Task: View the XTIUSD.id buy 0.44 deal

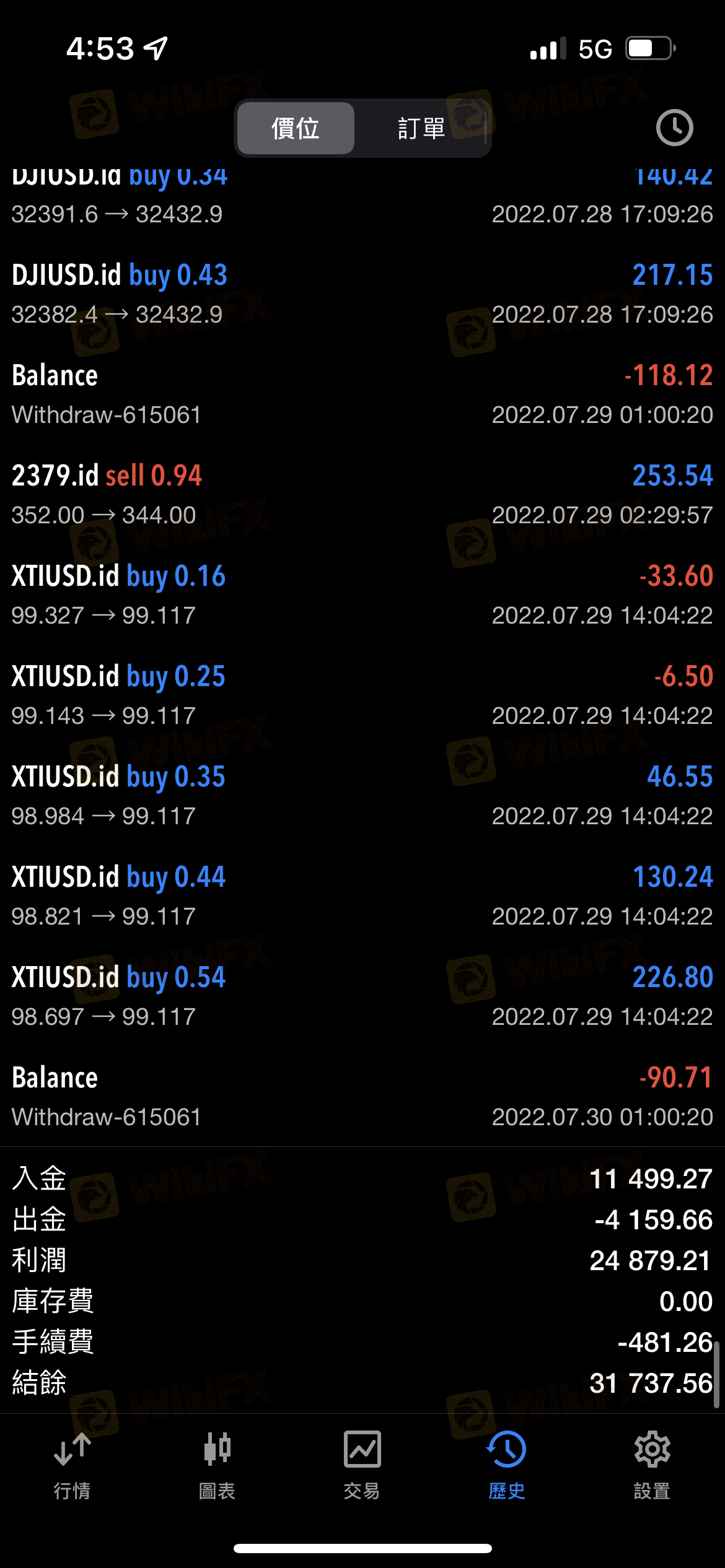Action: (362, 896)
